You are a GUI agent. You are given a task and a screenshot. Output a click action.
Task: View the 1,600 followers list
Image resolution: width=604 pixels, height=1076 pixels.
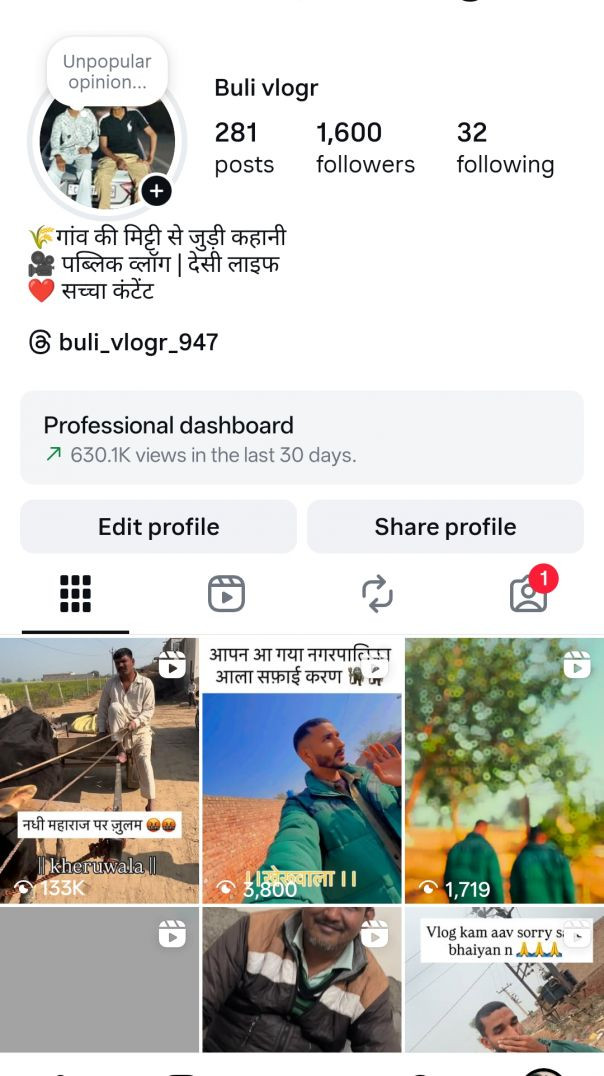tap(365, 147)
